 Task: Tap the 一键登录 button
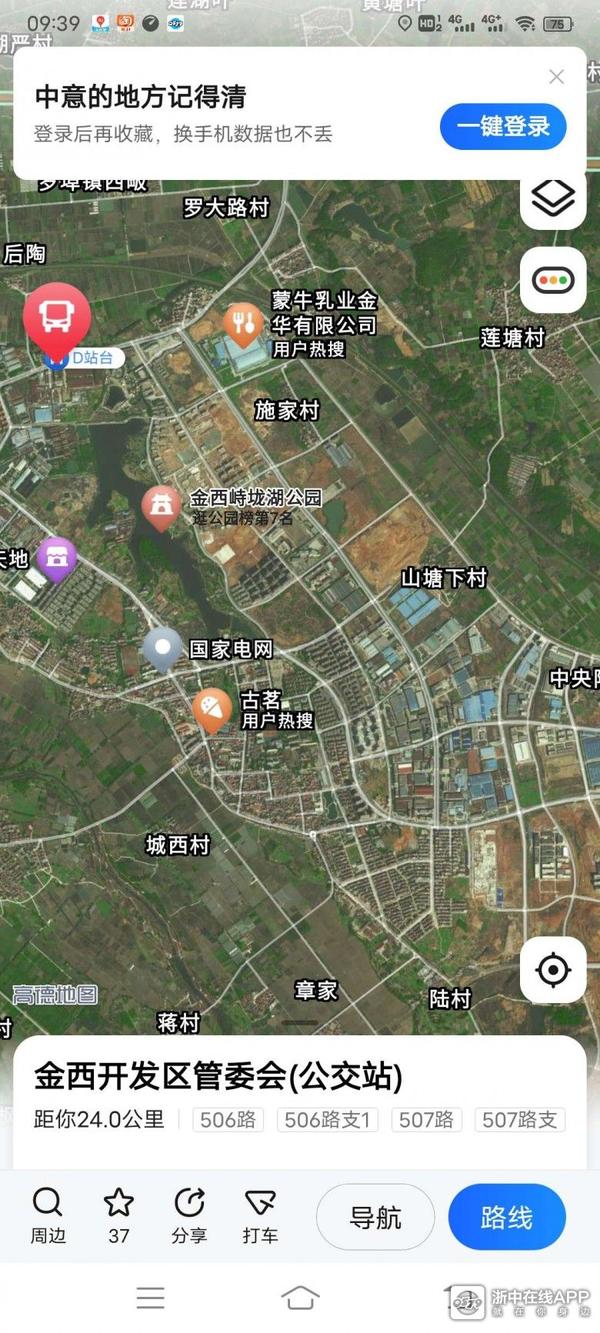[503, 127]
